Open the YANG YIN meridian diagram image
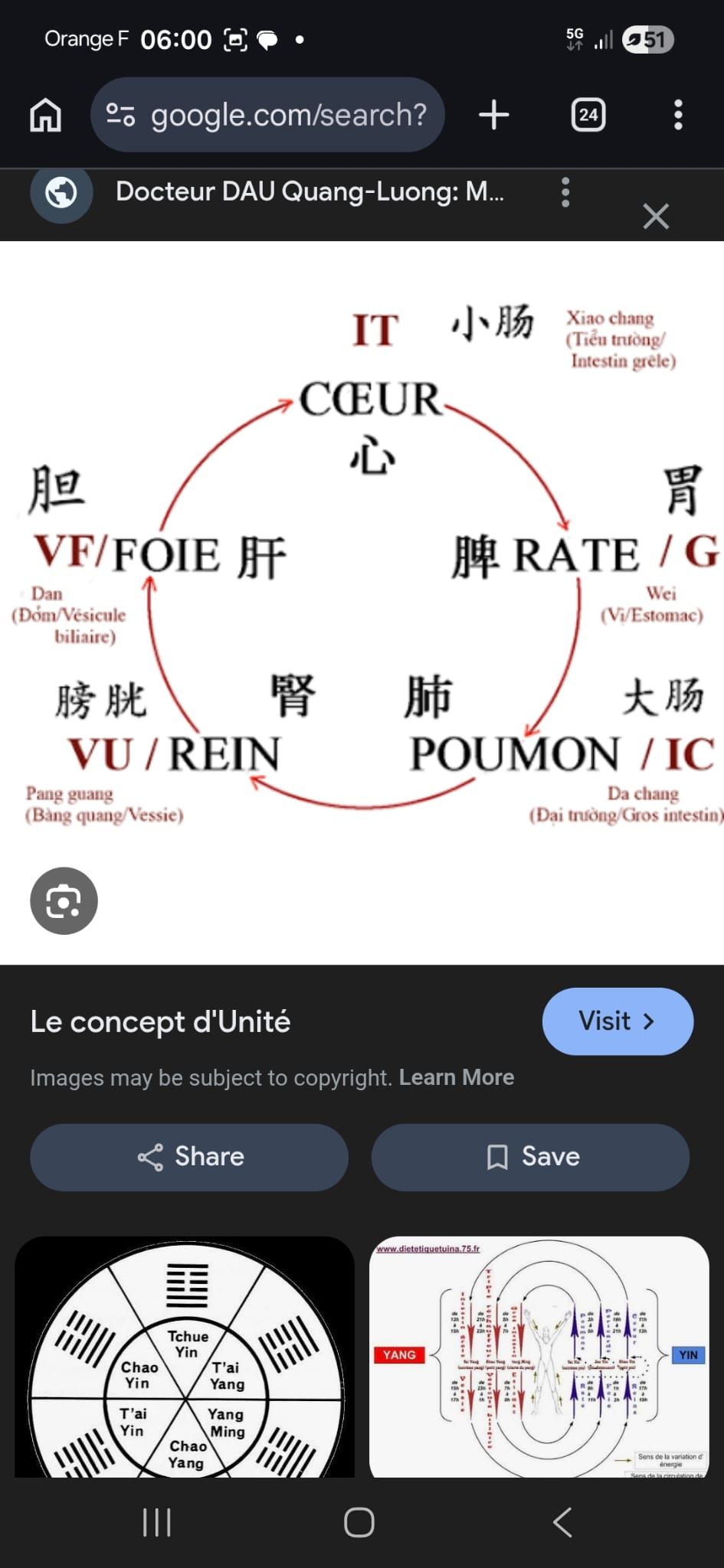 [x=539, y=1357]
